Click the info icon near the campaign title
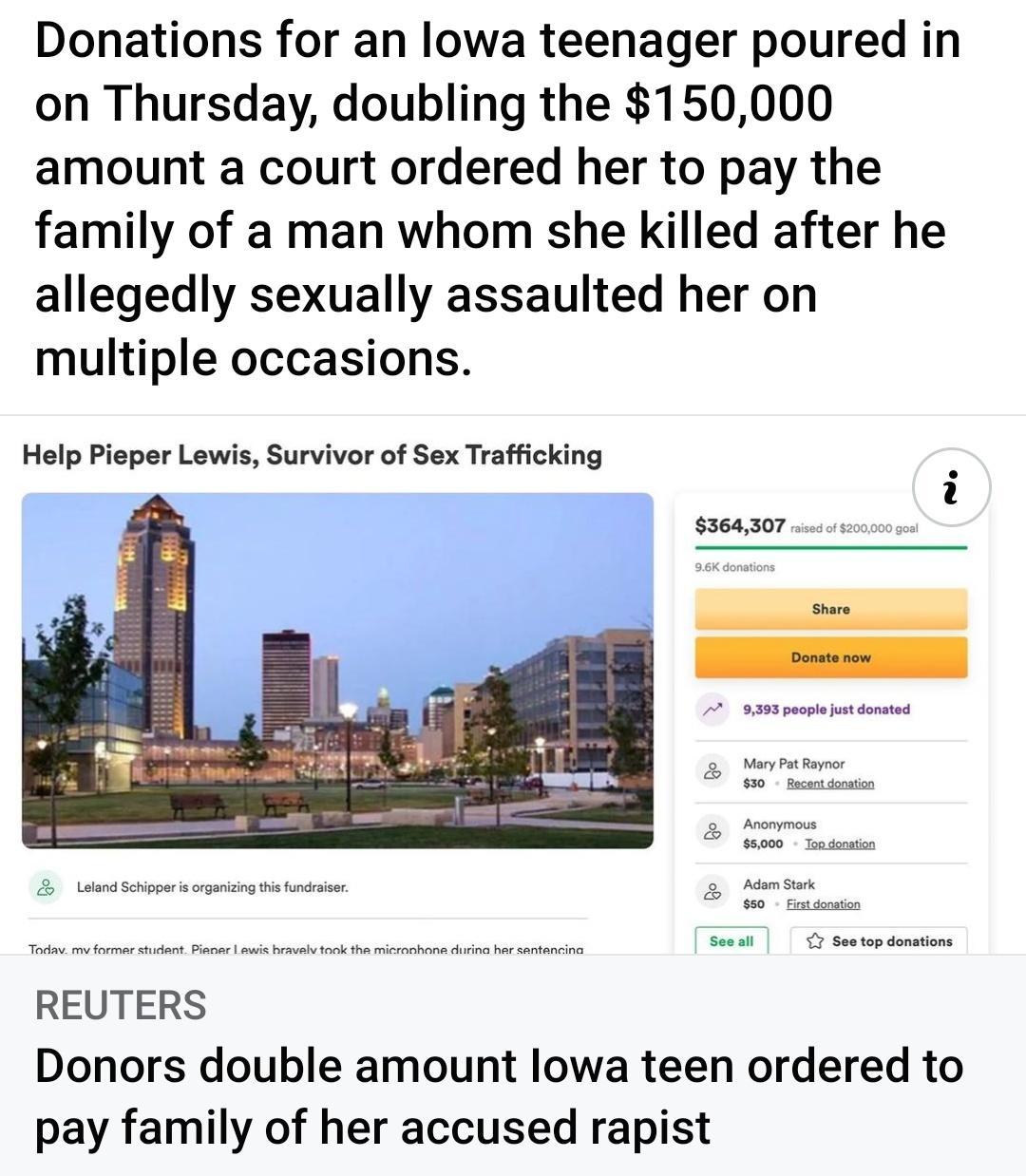The width and height of the screenshot is (1026, 1176). pos(952,486)
